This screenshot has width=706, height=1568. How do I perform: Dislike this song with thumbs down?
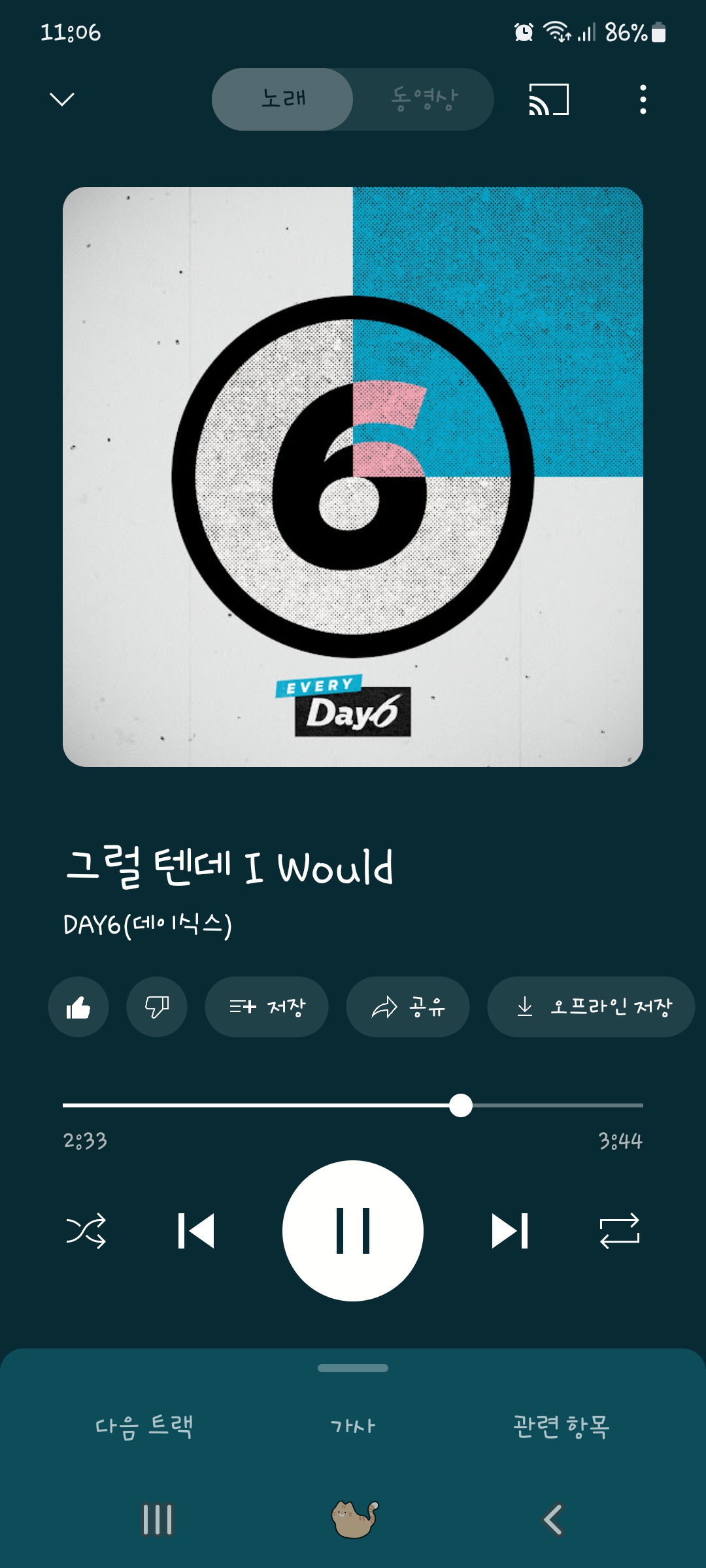click(157, 1007)
